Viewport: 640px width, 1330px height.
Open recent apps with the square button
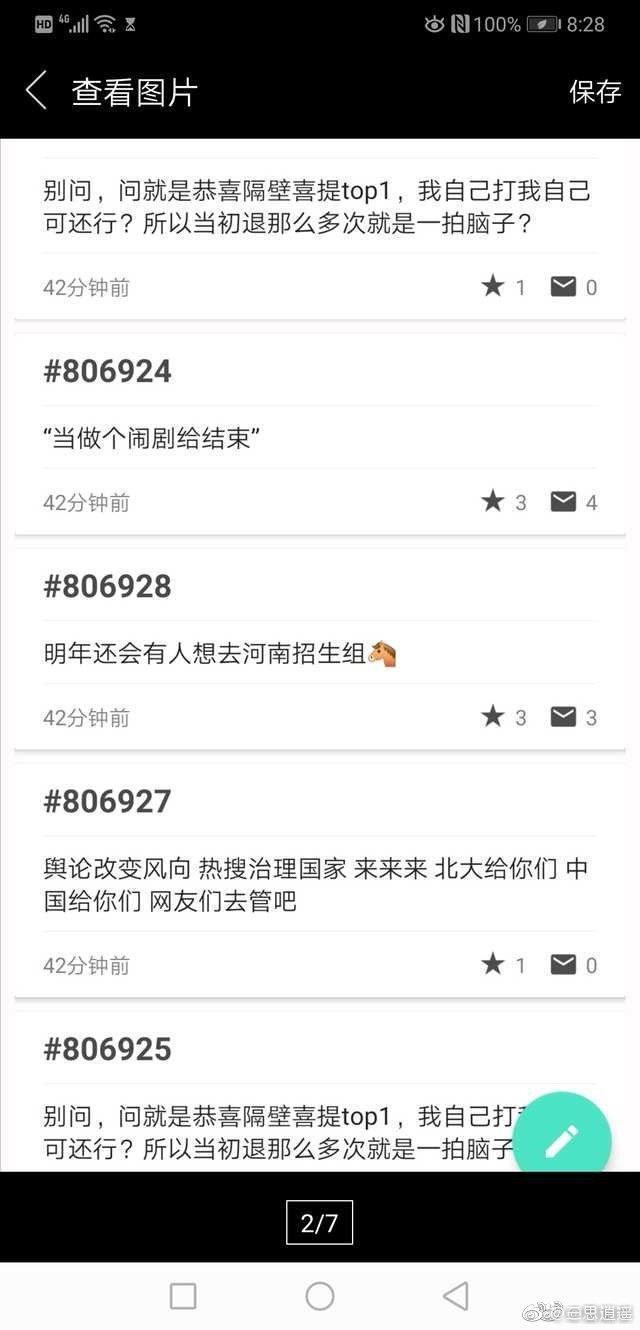pyautogui.click(x=183, y=1296)
